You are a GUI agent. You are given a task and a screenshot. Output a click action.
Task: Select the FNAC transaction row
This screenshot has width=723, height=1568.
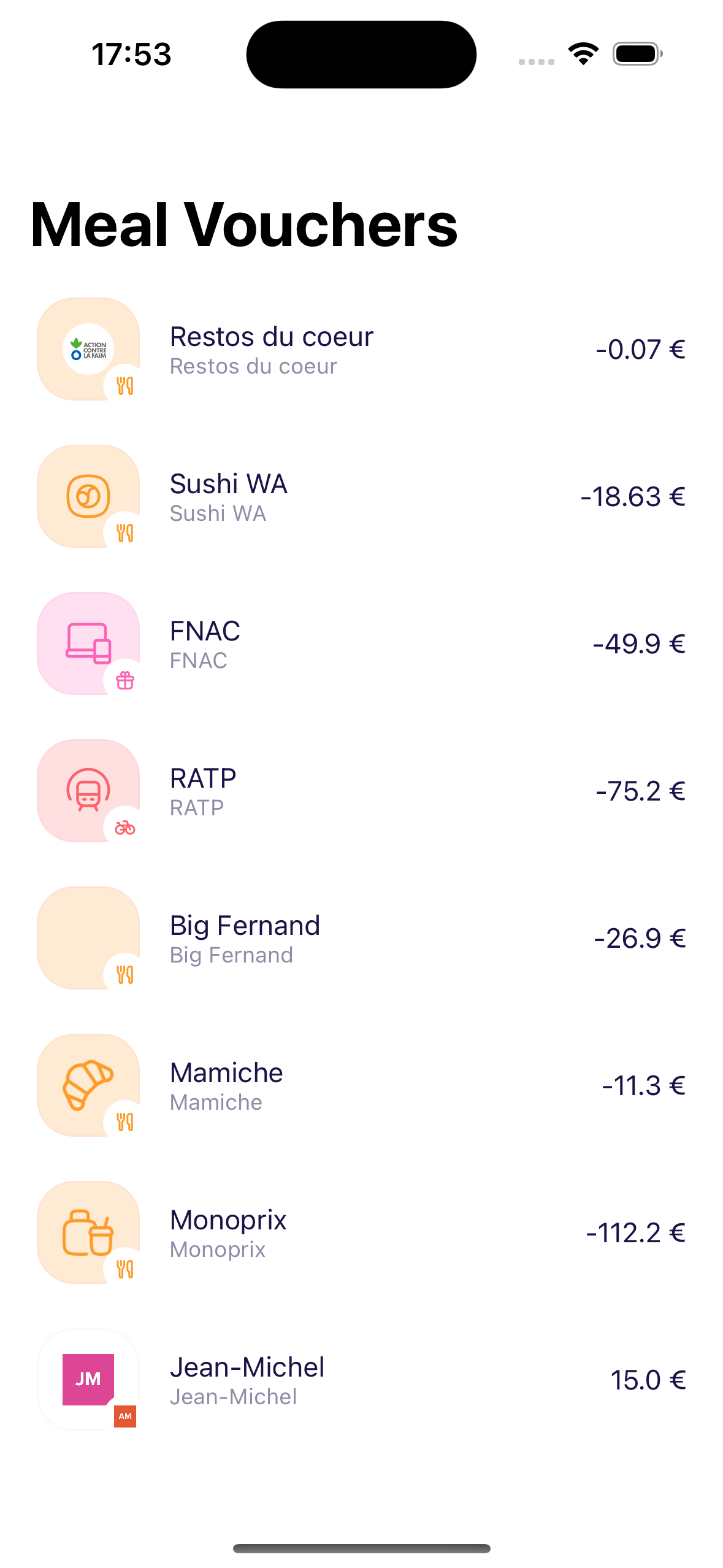(361, 644)
